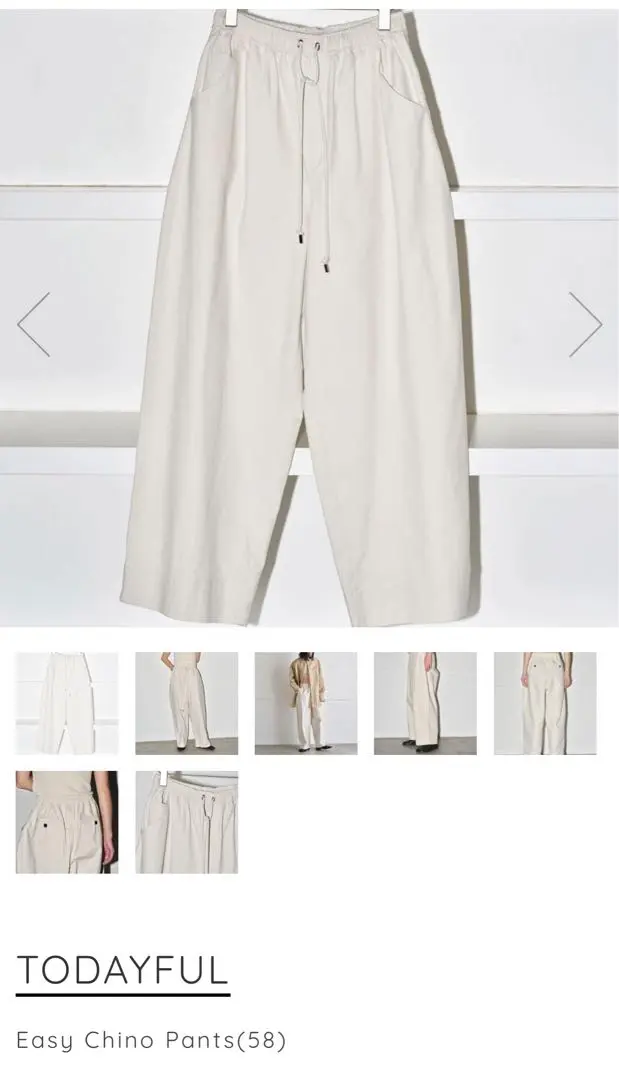The height and width of the screenshot is (1080, 619).
Task: Open the waistband drawstring close-up thumbnail
Action: (187, 822)
